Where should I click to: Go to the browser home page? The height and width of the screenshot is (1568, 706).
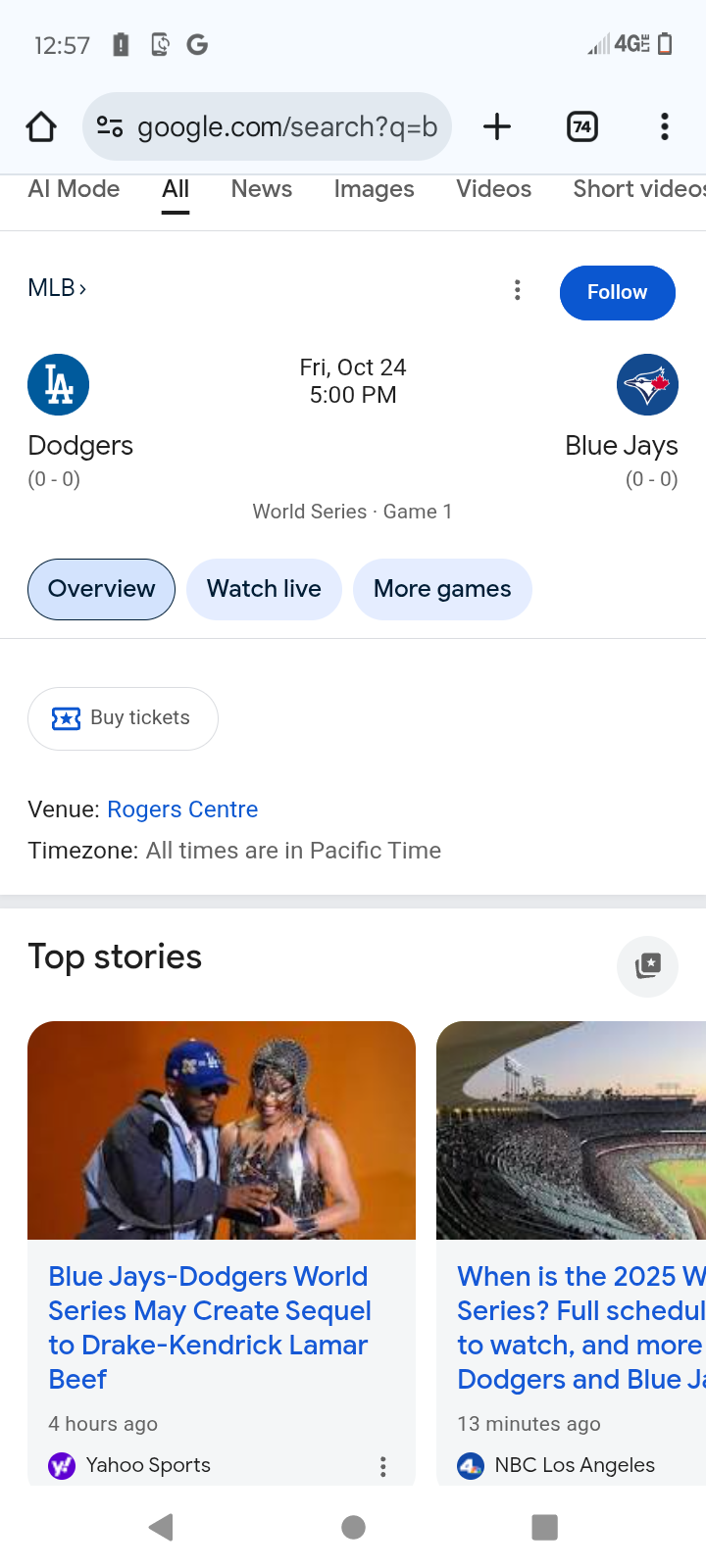click(41, 126)
